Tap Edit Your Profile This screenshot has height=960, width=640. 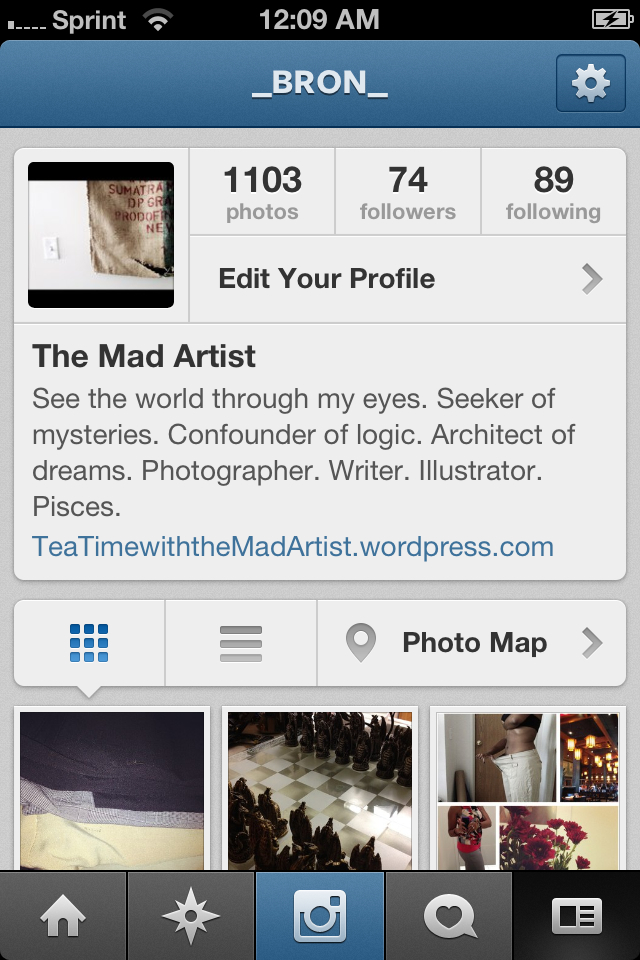(407, 278)
